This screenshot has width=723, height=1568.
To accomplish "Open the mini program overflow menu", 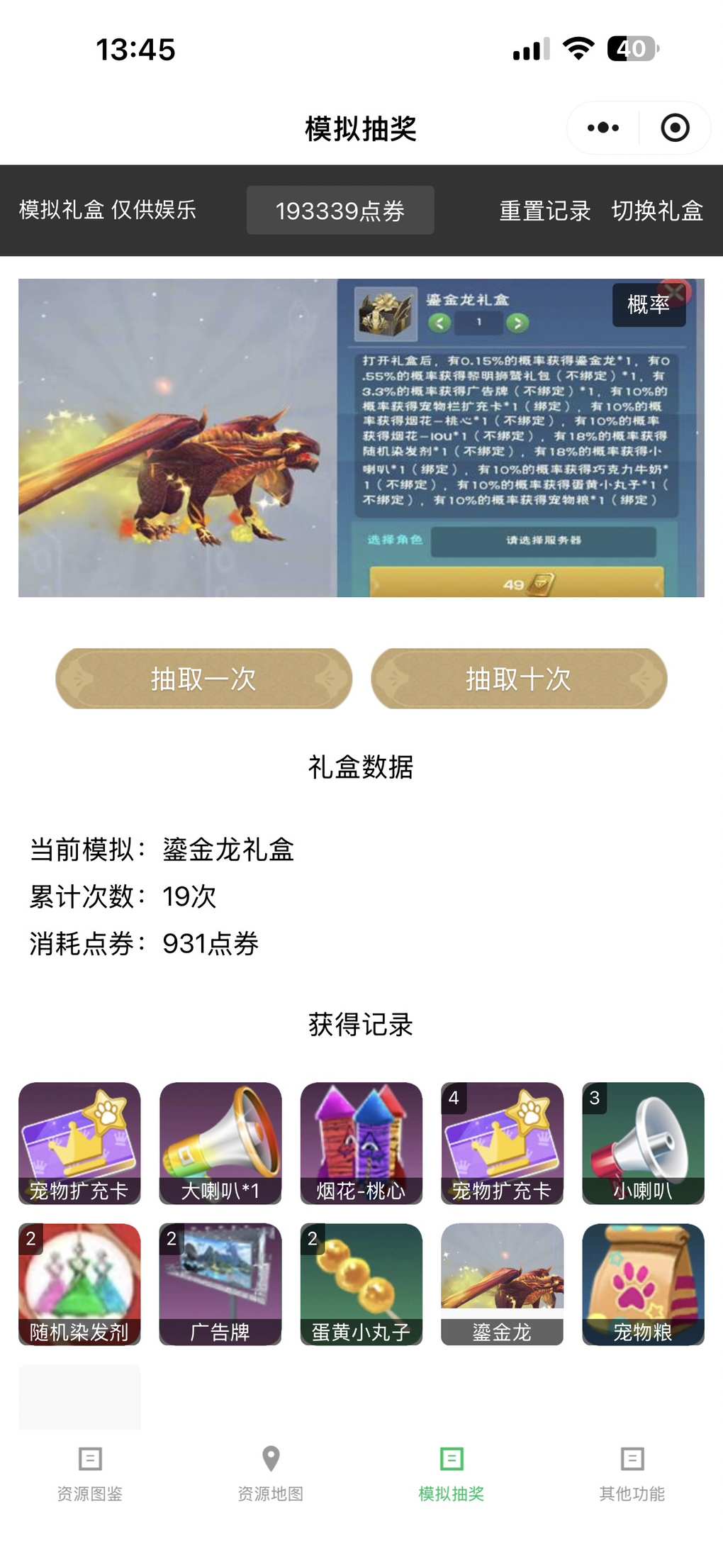I will pos(603,128).
